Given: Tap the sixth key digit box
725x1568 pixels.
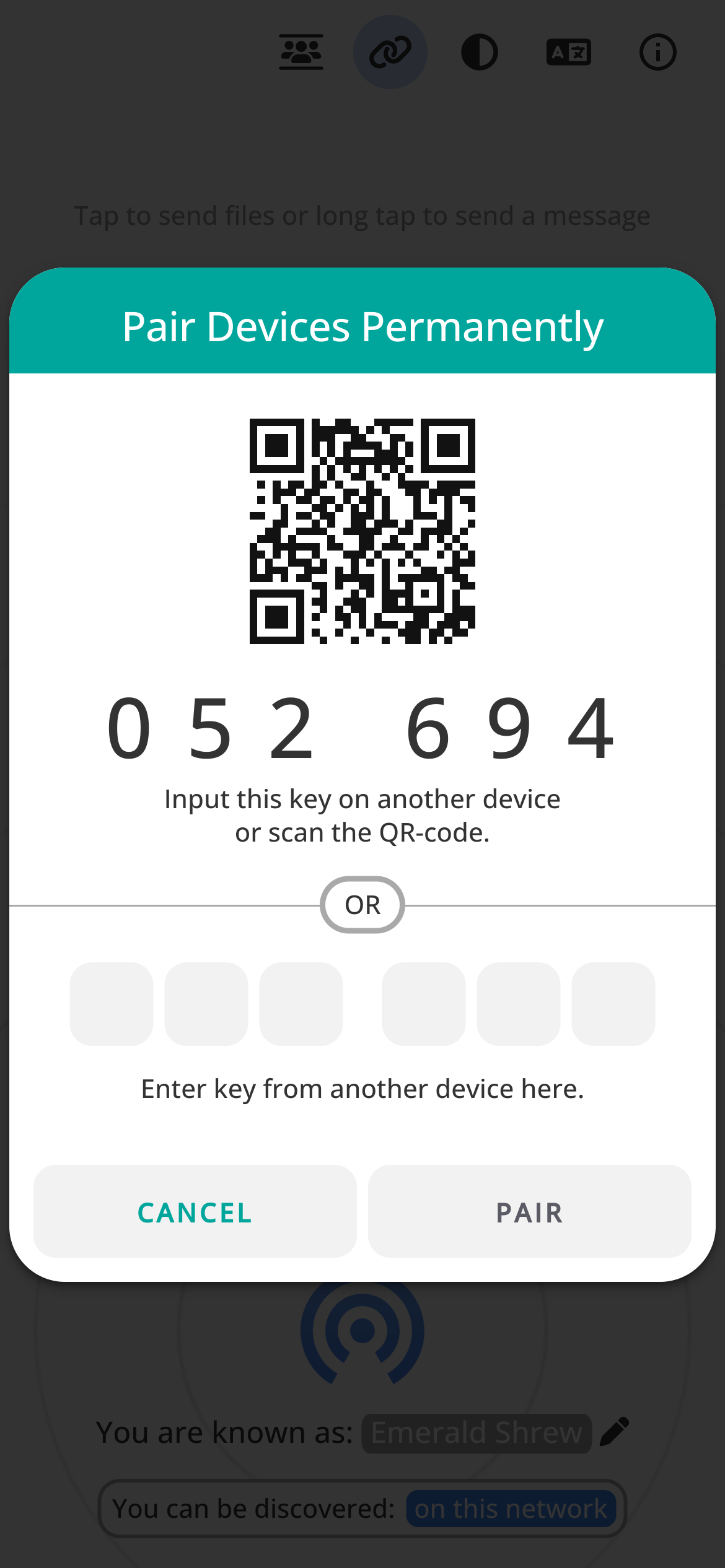Looking at the screenshot, I should (x=613, y=1004).
